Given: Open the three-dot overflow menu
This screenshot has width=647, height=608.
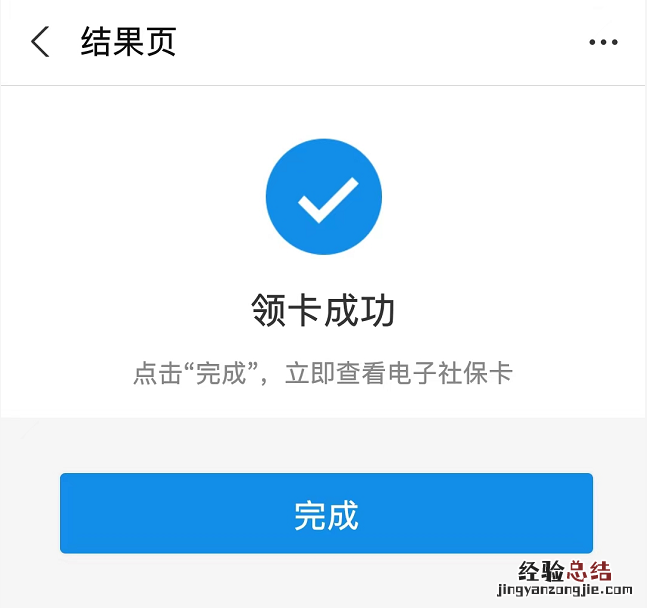Looking at the screenshot, I should click(604, 42).
